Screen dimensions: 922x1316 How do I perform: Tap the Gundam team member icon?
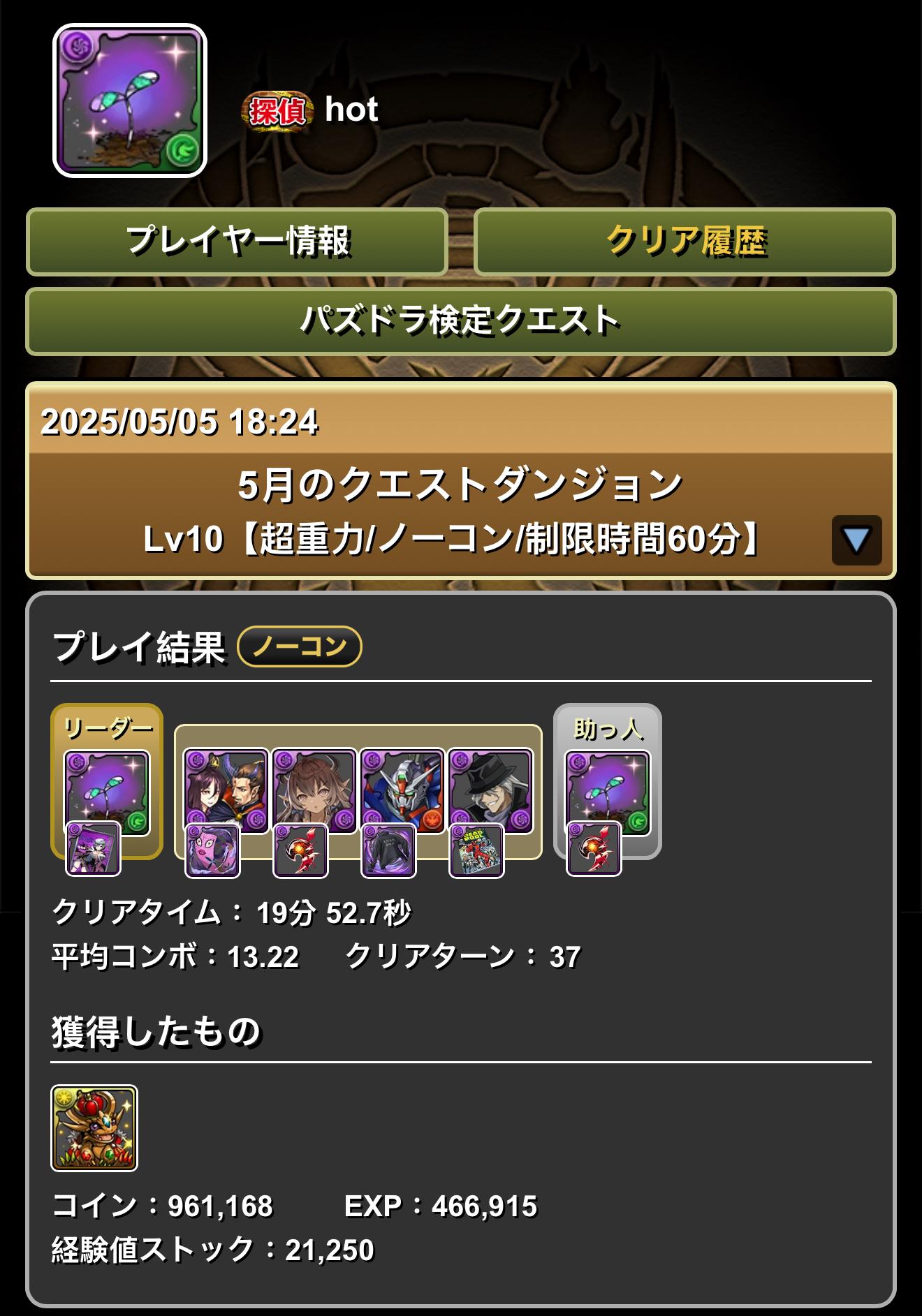[402, 790]
